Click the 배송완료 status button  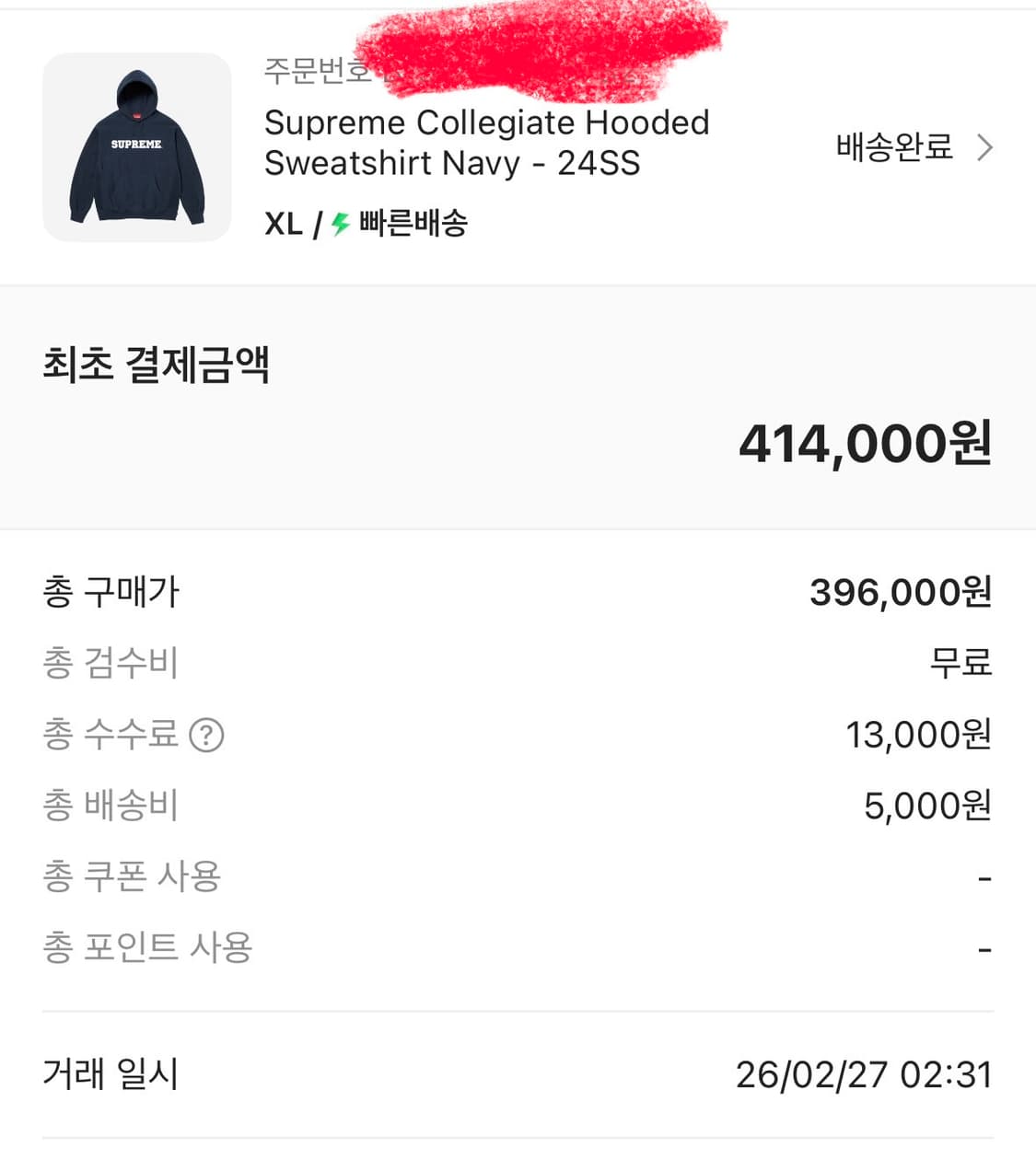894,146
